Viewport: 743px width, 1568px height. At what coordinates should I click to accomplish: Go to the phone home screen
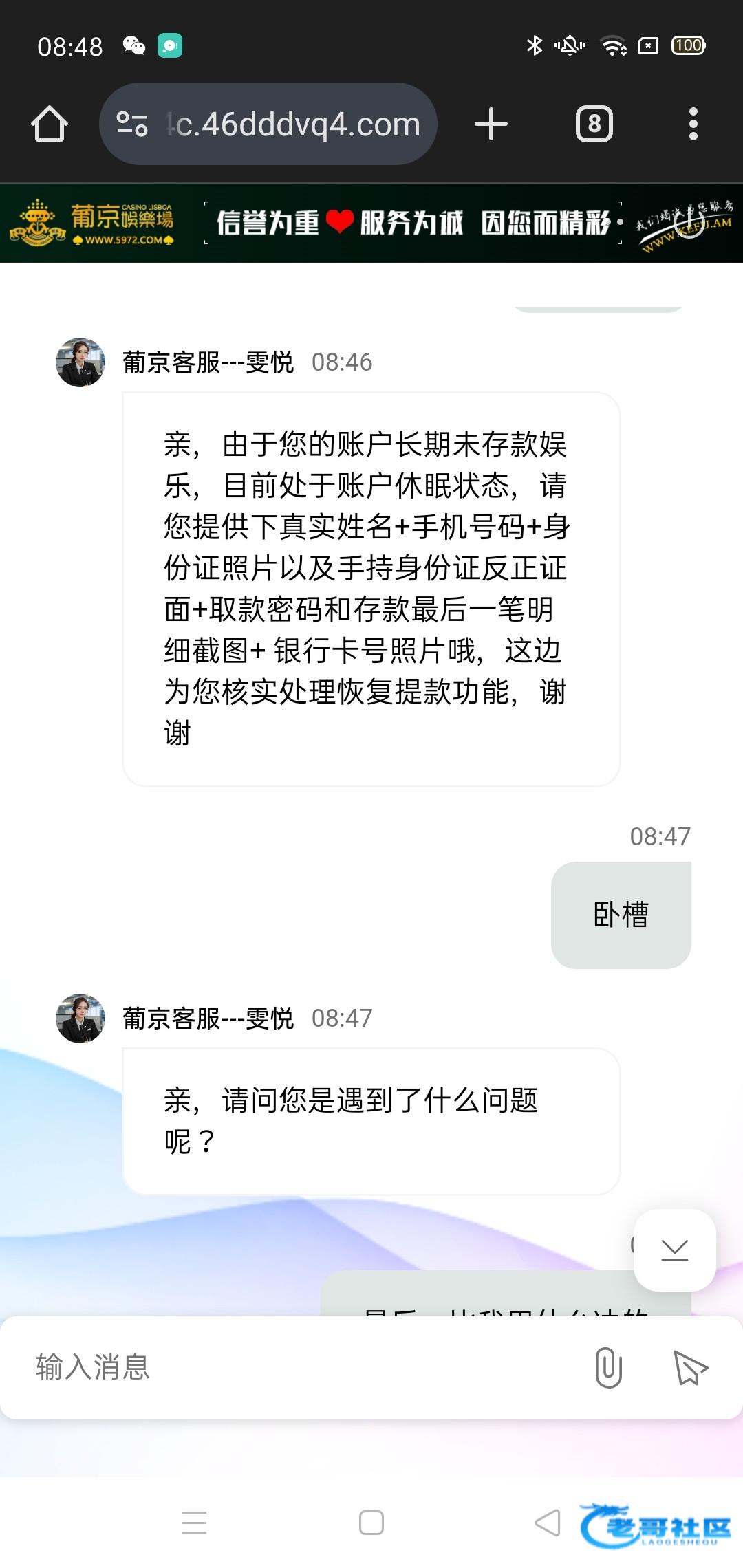pos(371,1523)
